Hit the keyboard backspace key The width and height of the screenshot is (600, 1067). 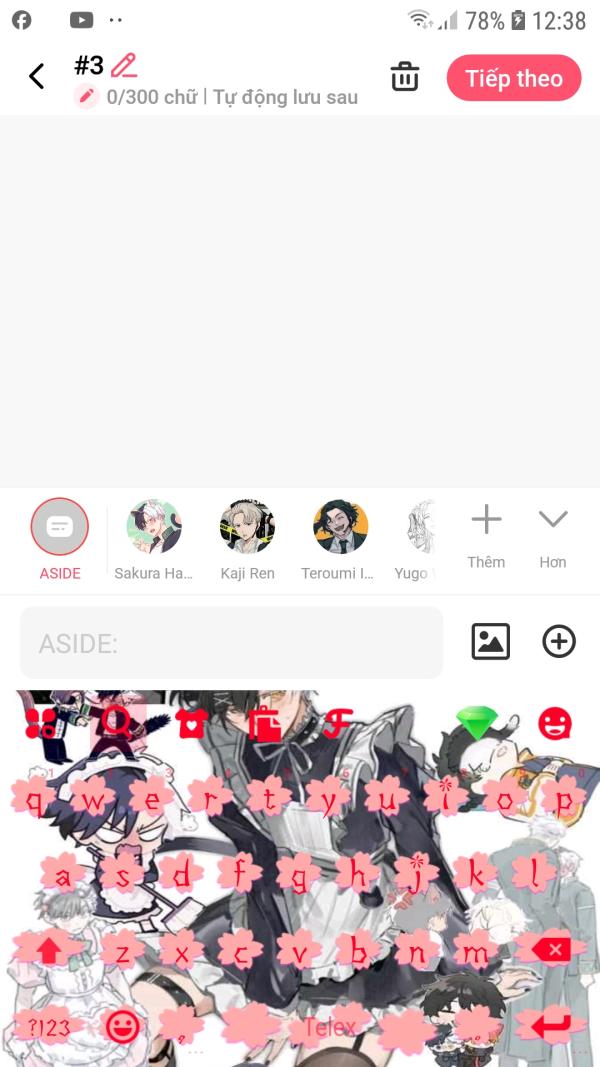[x=552, y=949]
